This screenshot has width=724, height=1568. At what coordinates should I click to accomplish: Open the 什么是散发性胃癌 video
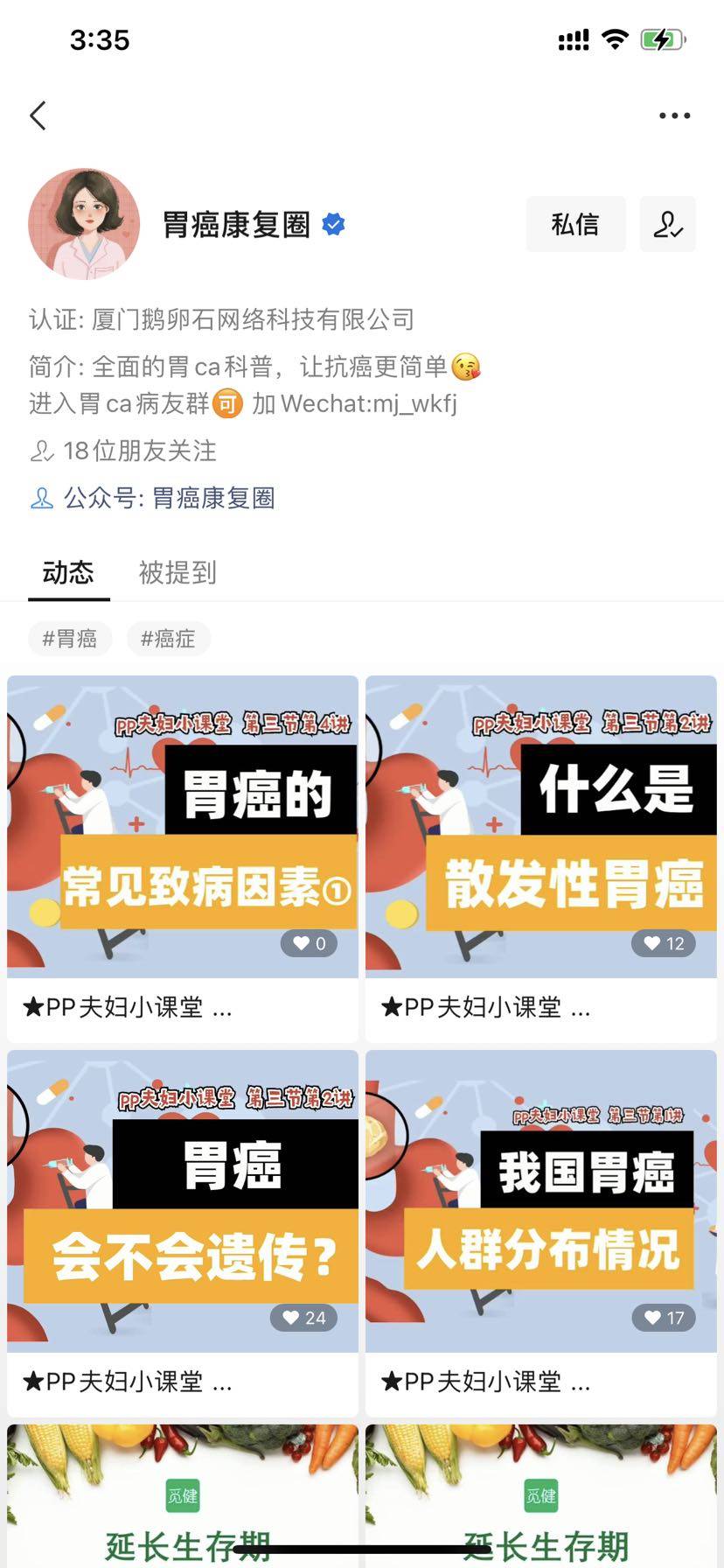(540, 827)
